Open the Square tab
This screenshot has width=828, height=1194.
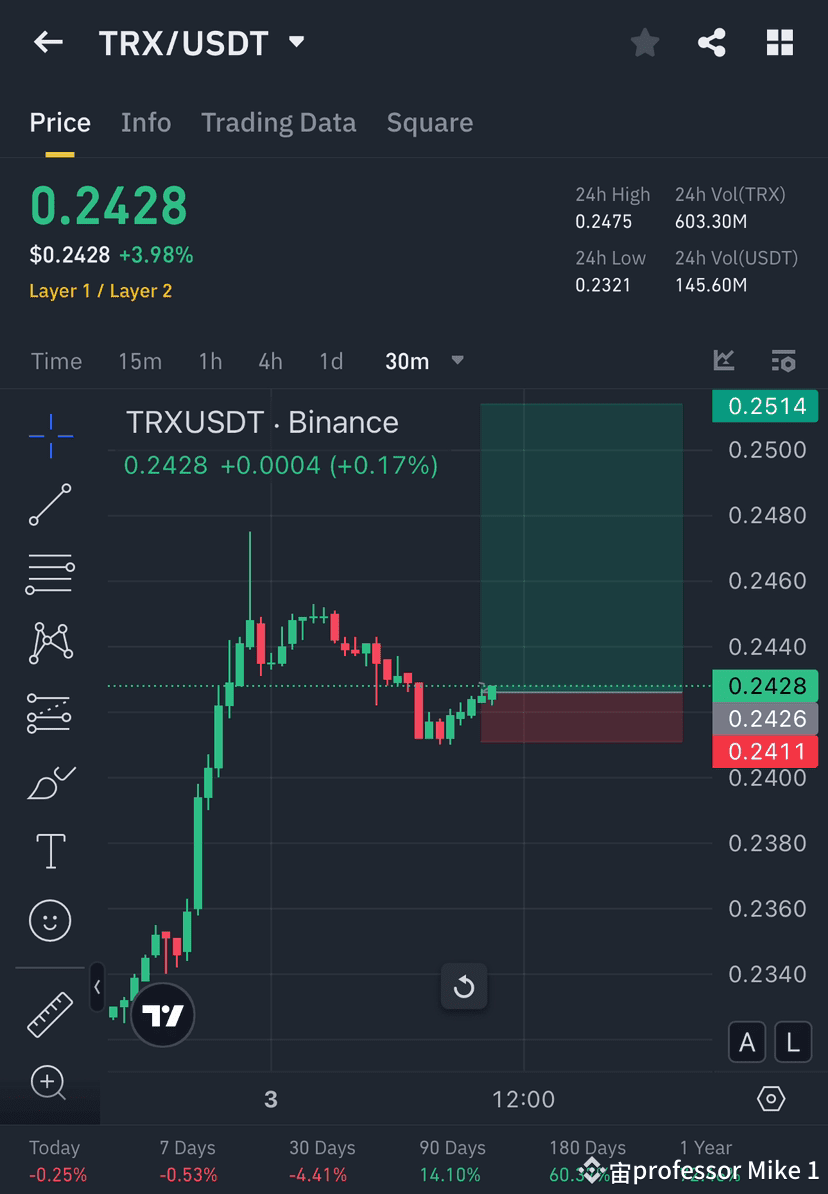[x=429, y=122]
